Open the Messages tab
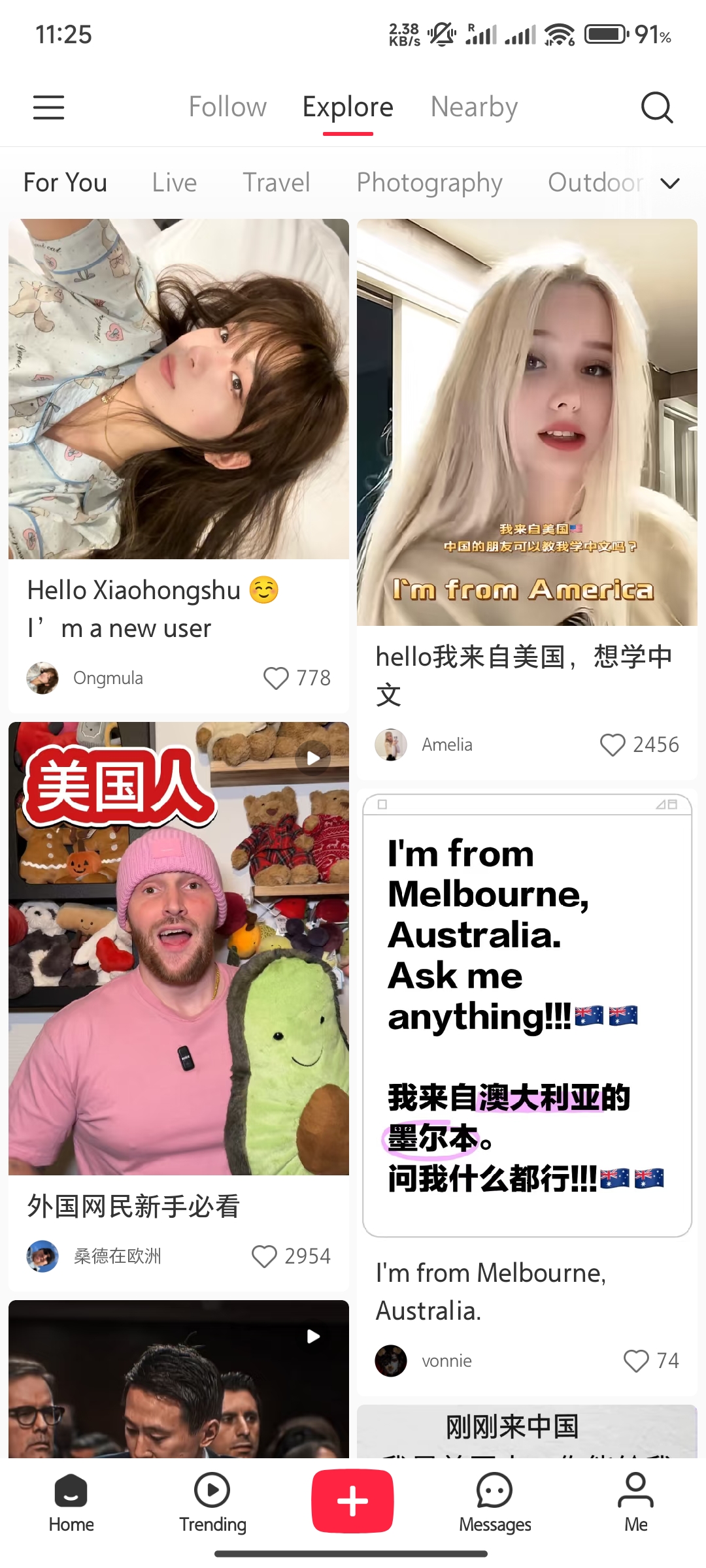Screen dimensions: 706x1568 [x=495, y=1502]
